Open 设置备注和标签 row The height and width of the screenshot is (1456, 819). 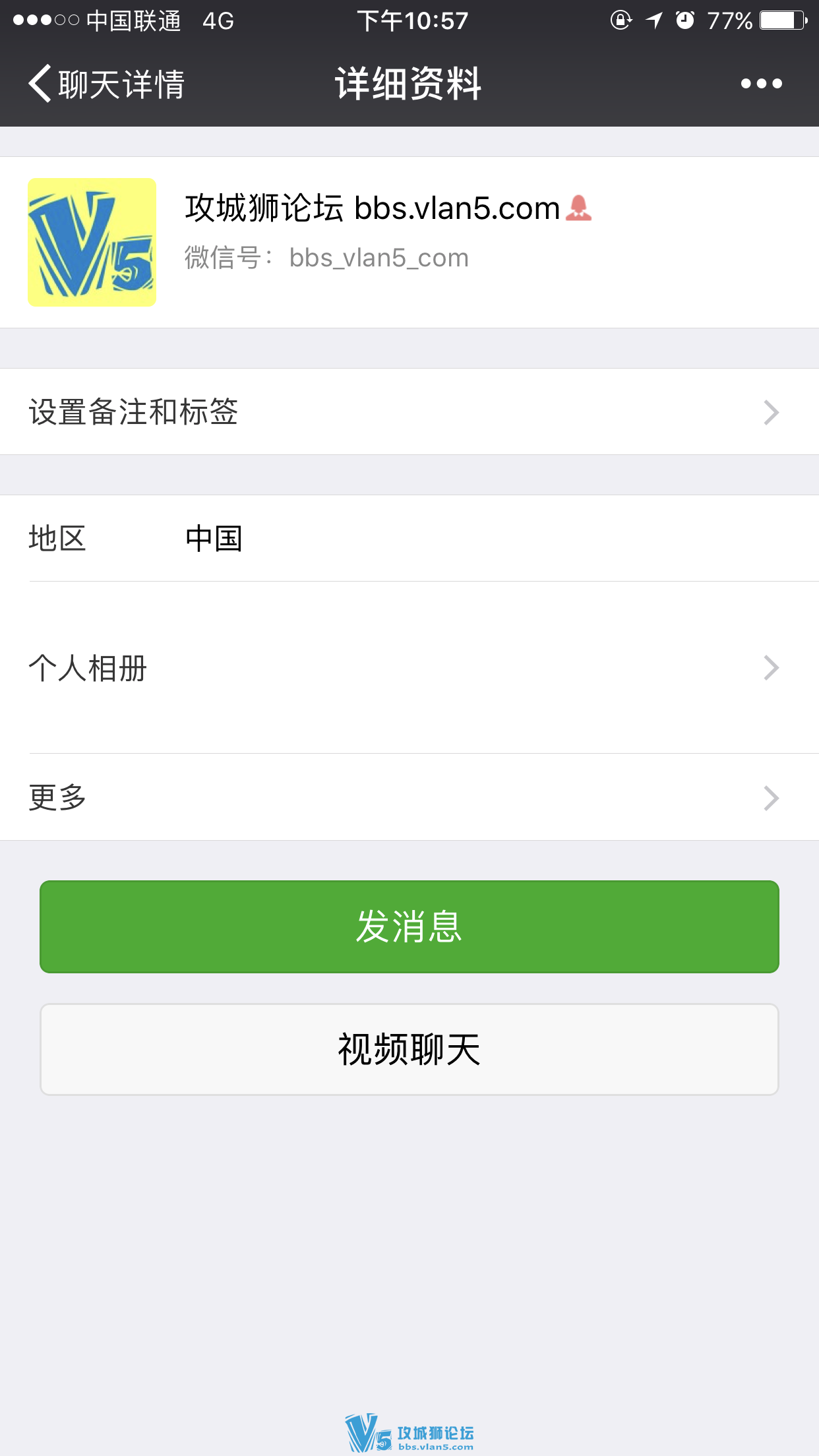409,412
